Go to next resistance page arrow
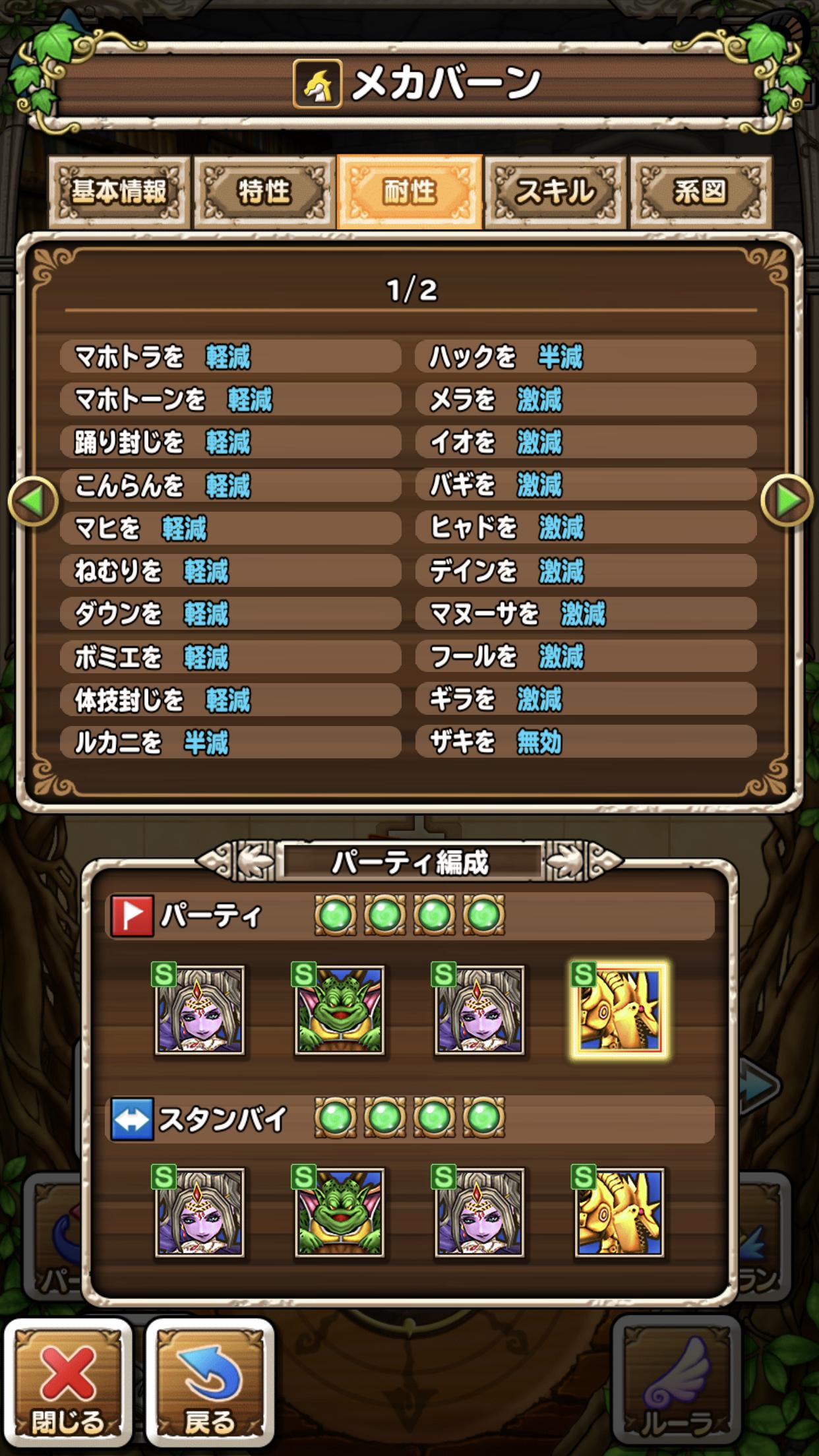The height and width of the screenshot is (1456, 819). tap(787, 501)
